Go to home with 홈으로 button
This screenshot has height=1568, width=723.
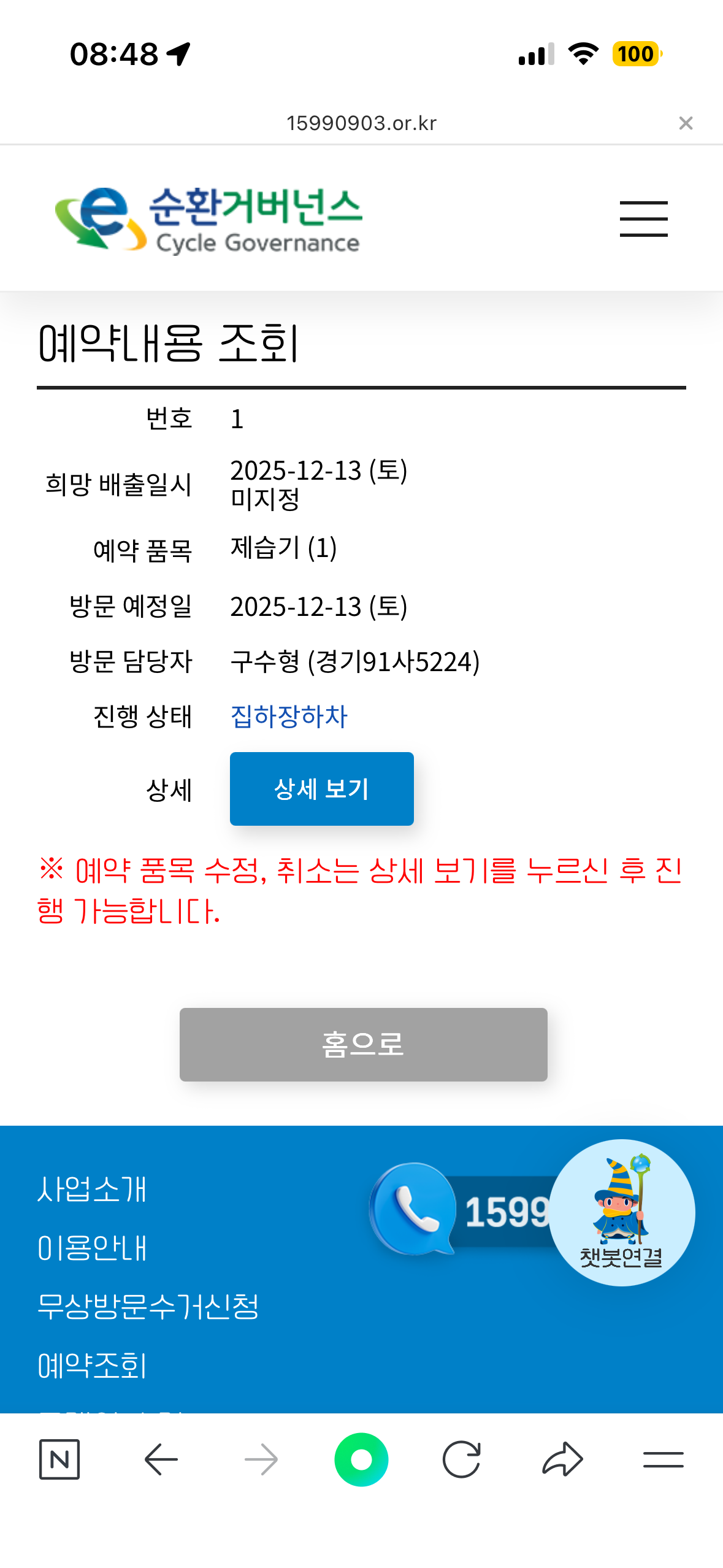point(363,1044)
